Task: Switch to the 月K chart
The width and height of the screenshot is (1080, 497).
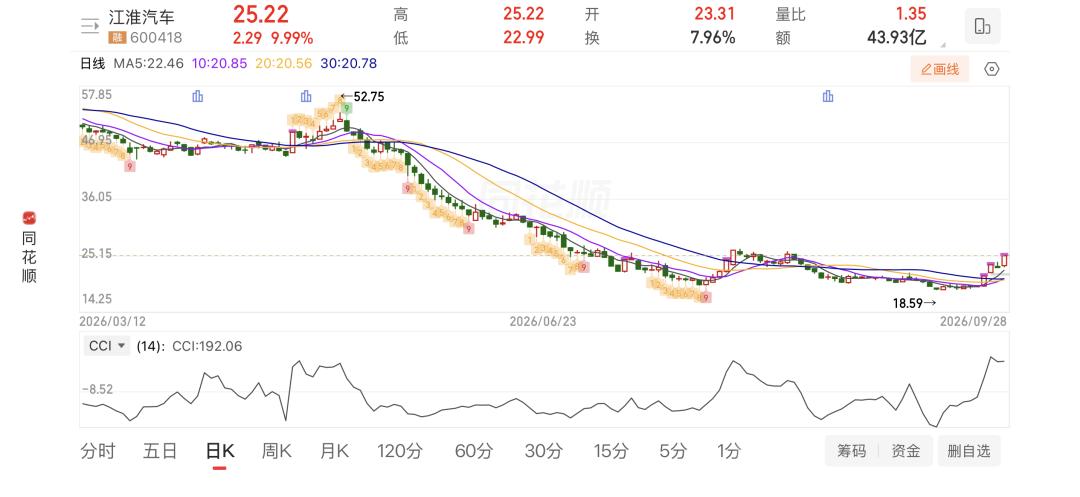Action: 335,452
